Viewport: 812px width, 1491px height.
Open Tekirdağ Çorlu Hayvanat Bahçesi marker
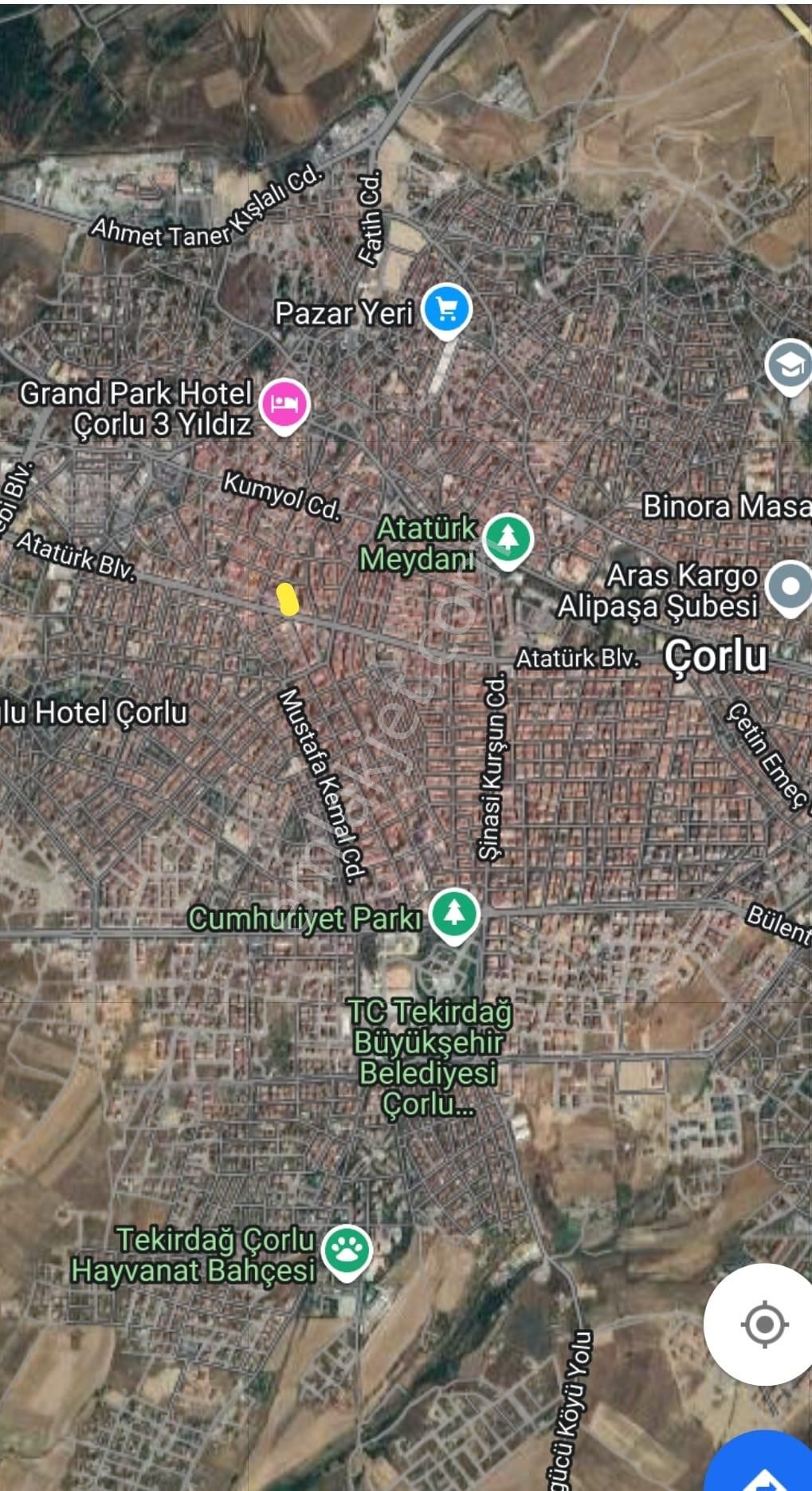[x=347, y=1250]
